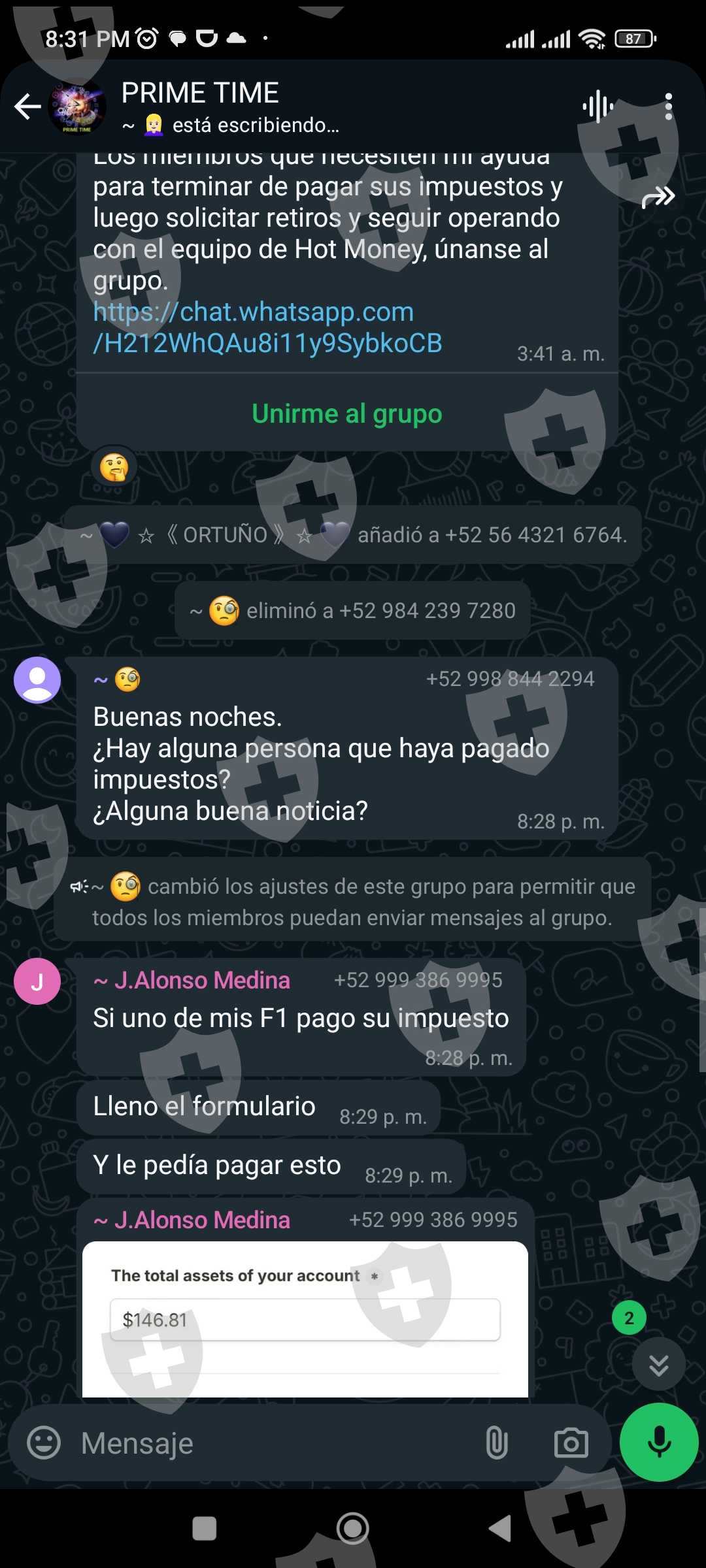Viewport: 706px width, 1568px height.
Task: View the thinking emoji reaction
Action: click(x=114, y=467)
